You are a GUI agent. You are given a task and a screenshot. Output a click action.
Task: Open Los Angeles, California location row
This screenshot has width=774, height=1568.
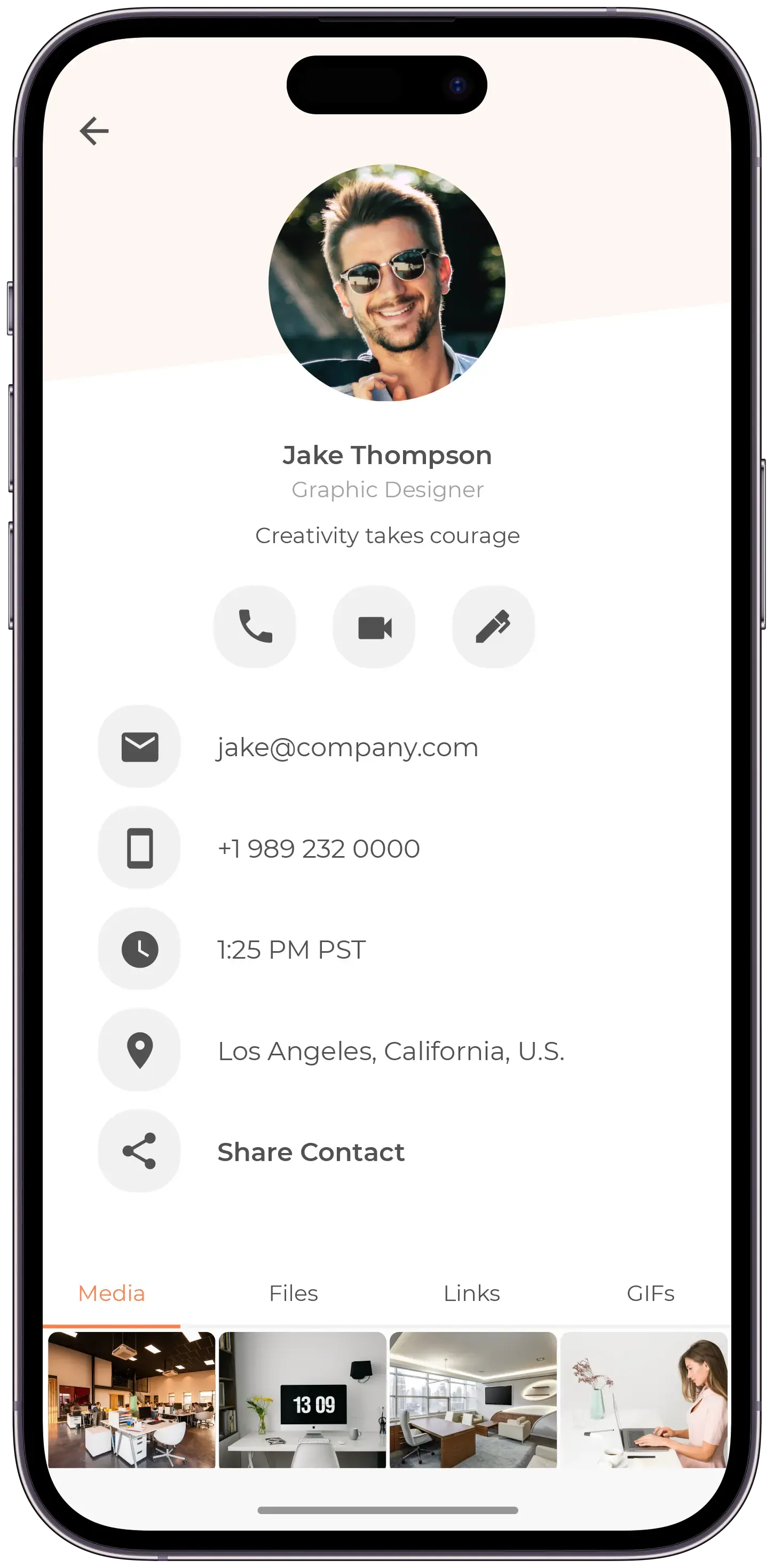click(391, 1050)
